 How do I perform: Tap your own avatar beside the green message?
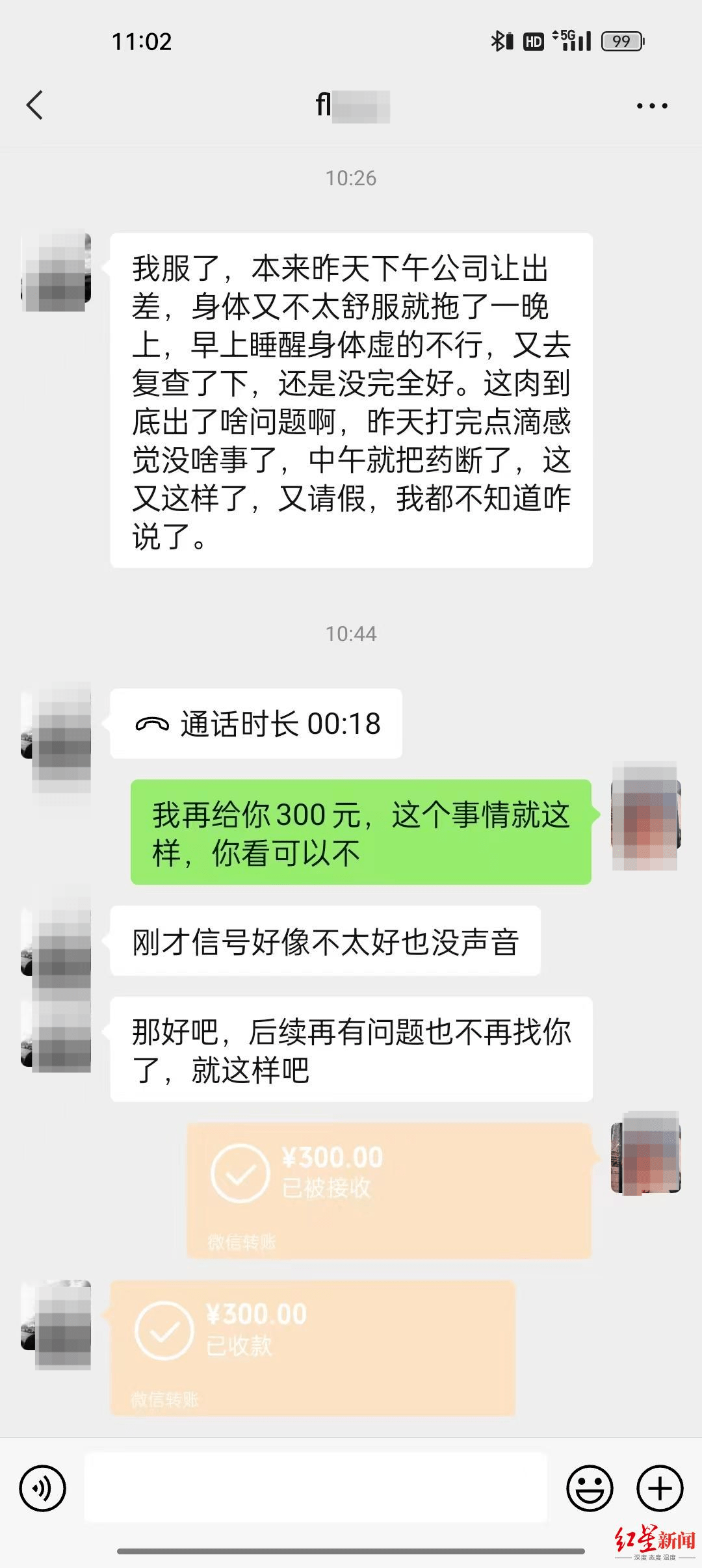645,817
